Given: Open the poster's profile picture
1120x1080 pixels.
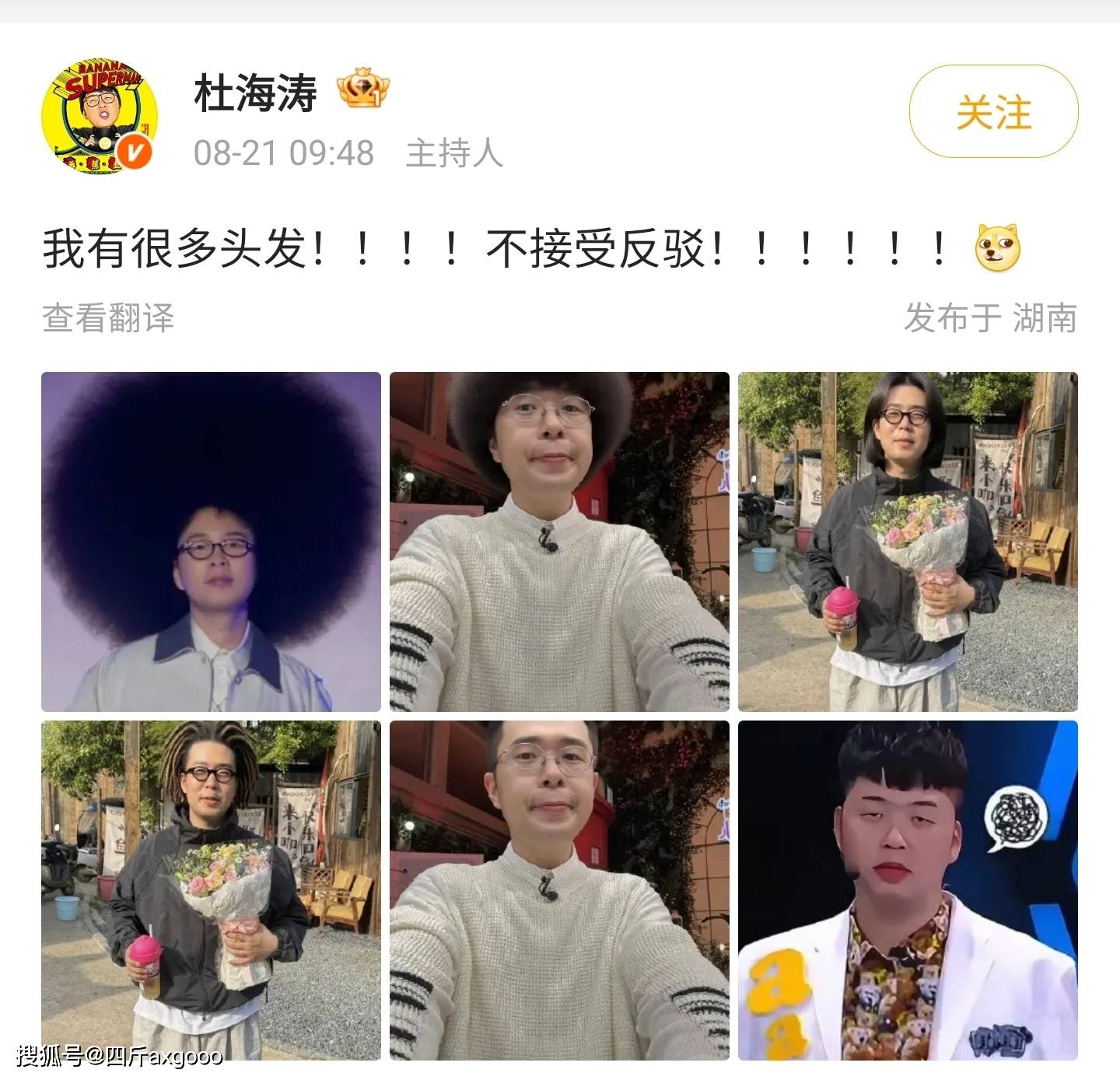Looking at the screenshot, I should pos(100,115).
